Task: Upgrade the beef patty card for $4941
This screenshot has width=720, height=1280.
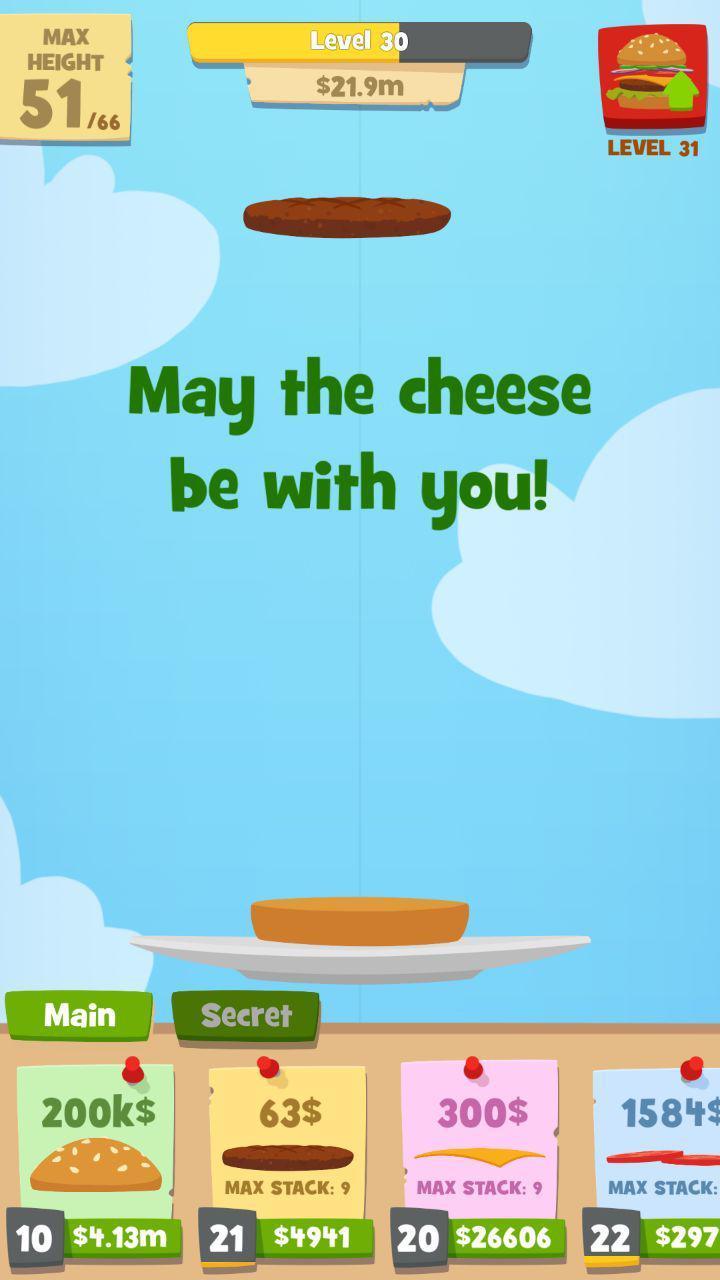Action: click(x=311, y=1237)
